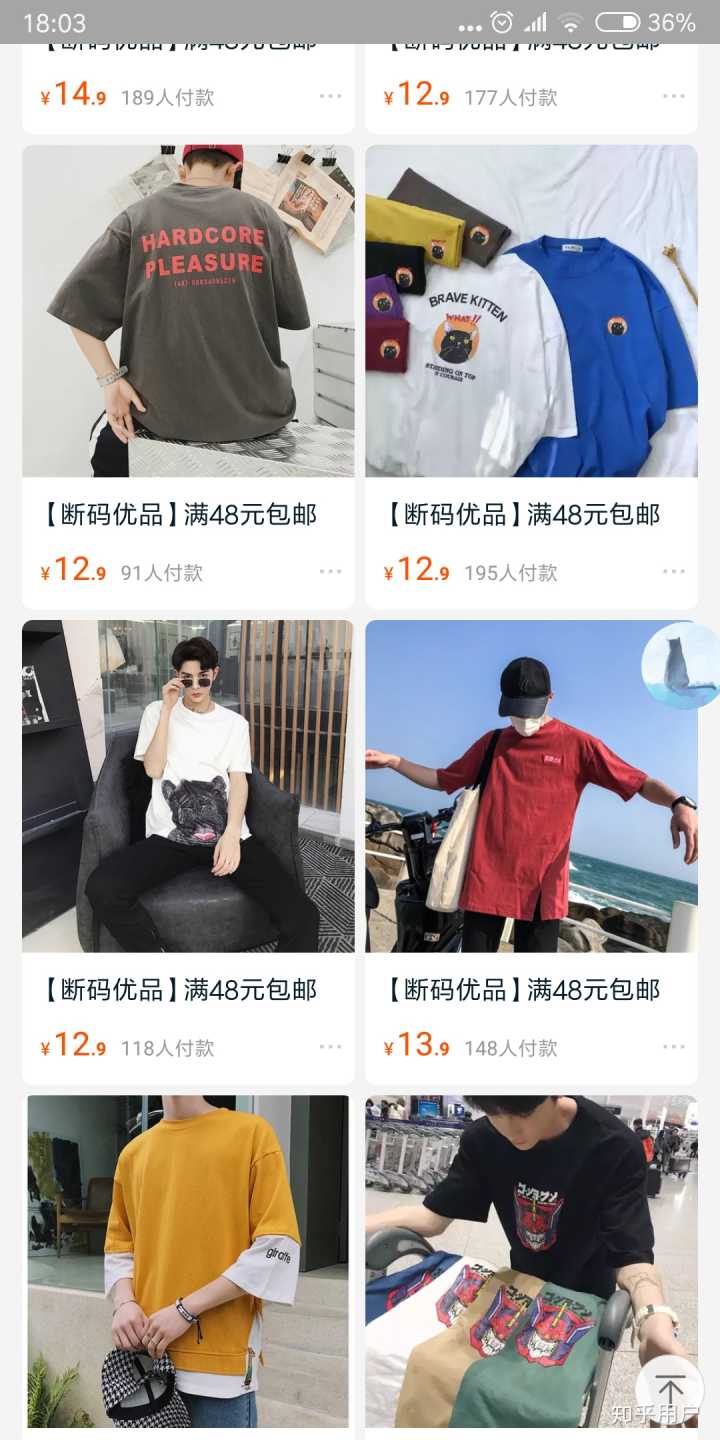Open more options for the 195人付款 item

coord(674,572)
